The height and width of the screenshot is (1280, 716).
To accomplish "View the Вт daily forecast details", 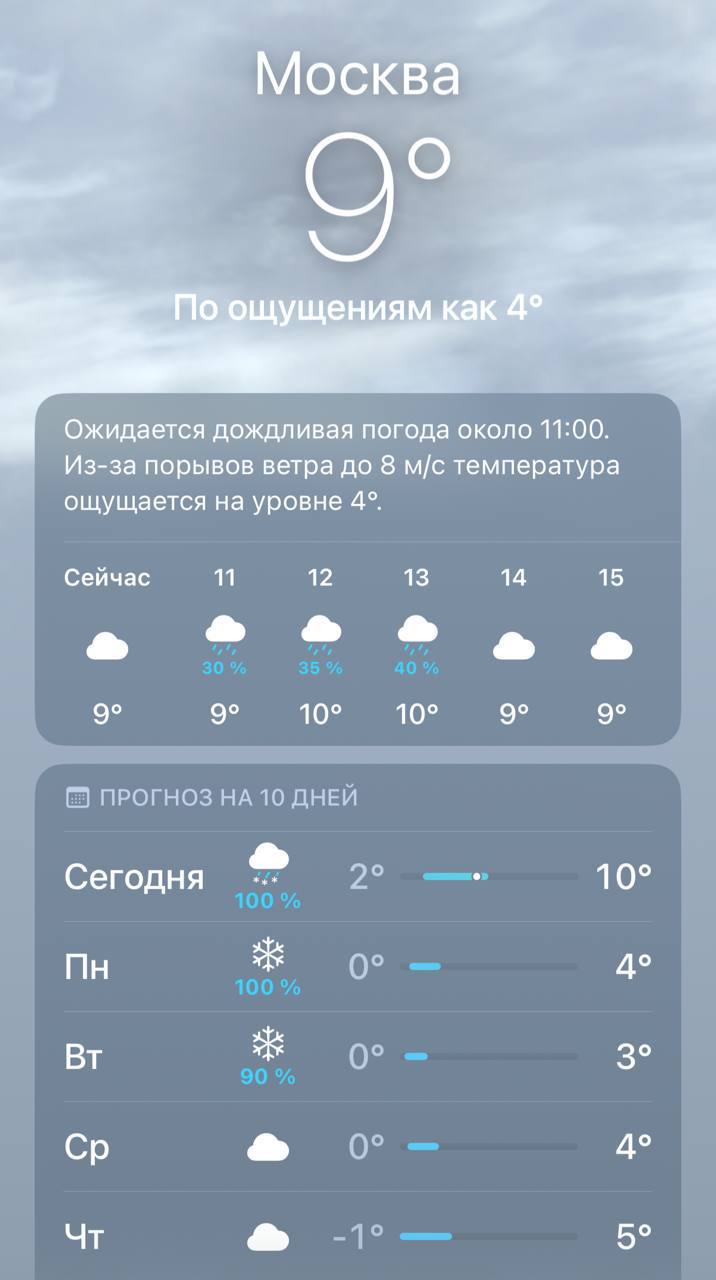I will pos(358,1057).
